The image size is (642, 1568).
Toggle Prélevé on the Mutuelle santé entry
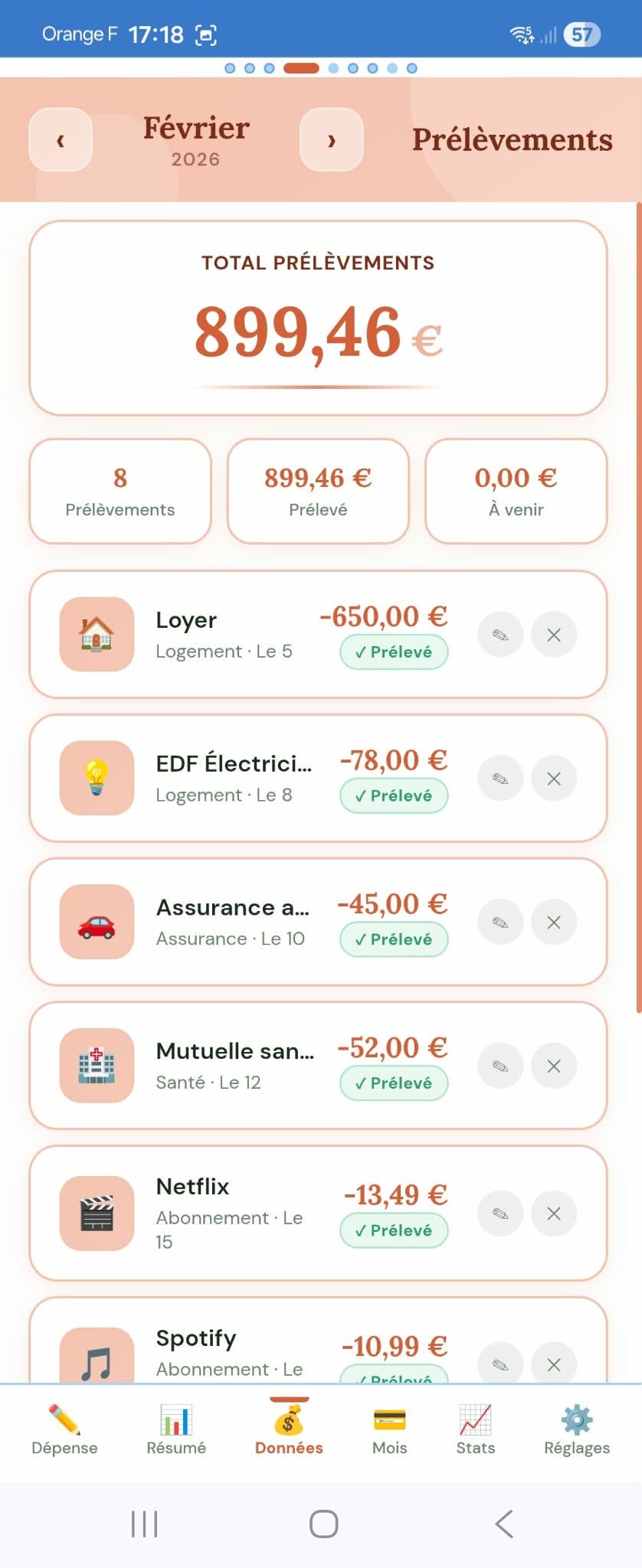393,1083
